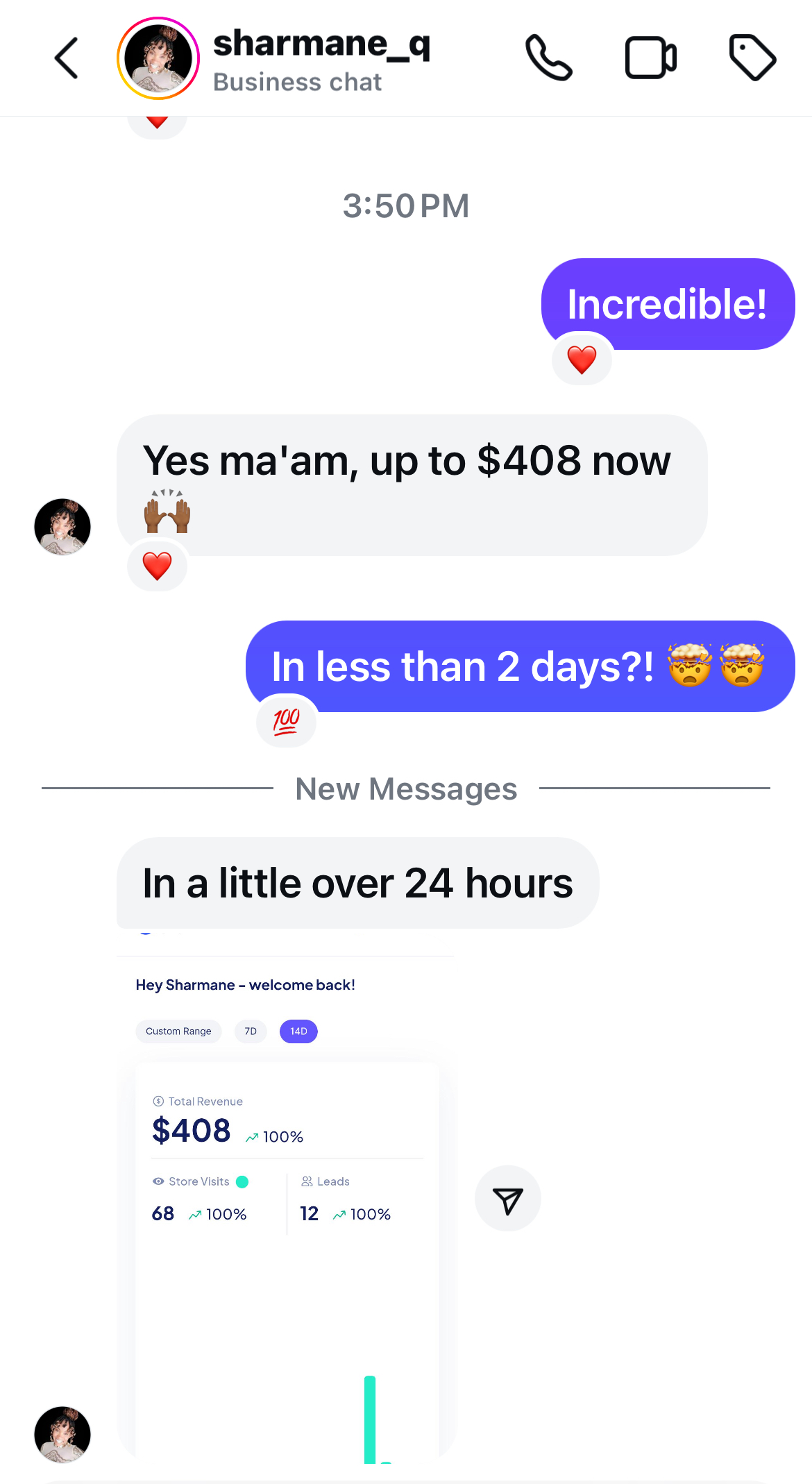This screenshot has width=812, height=1484.
Task: Start a video call with sharmane_q
Action: [650, 58]
